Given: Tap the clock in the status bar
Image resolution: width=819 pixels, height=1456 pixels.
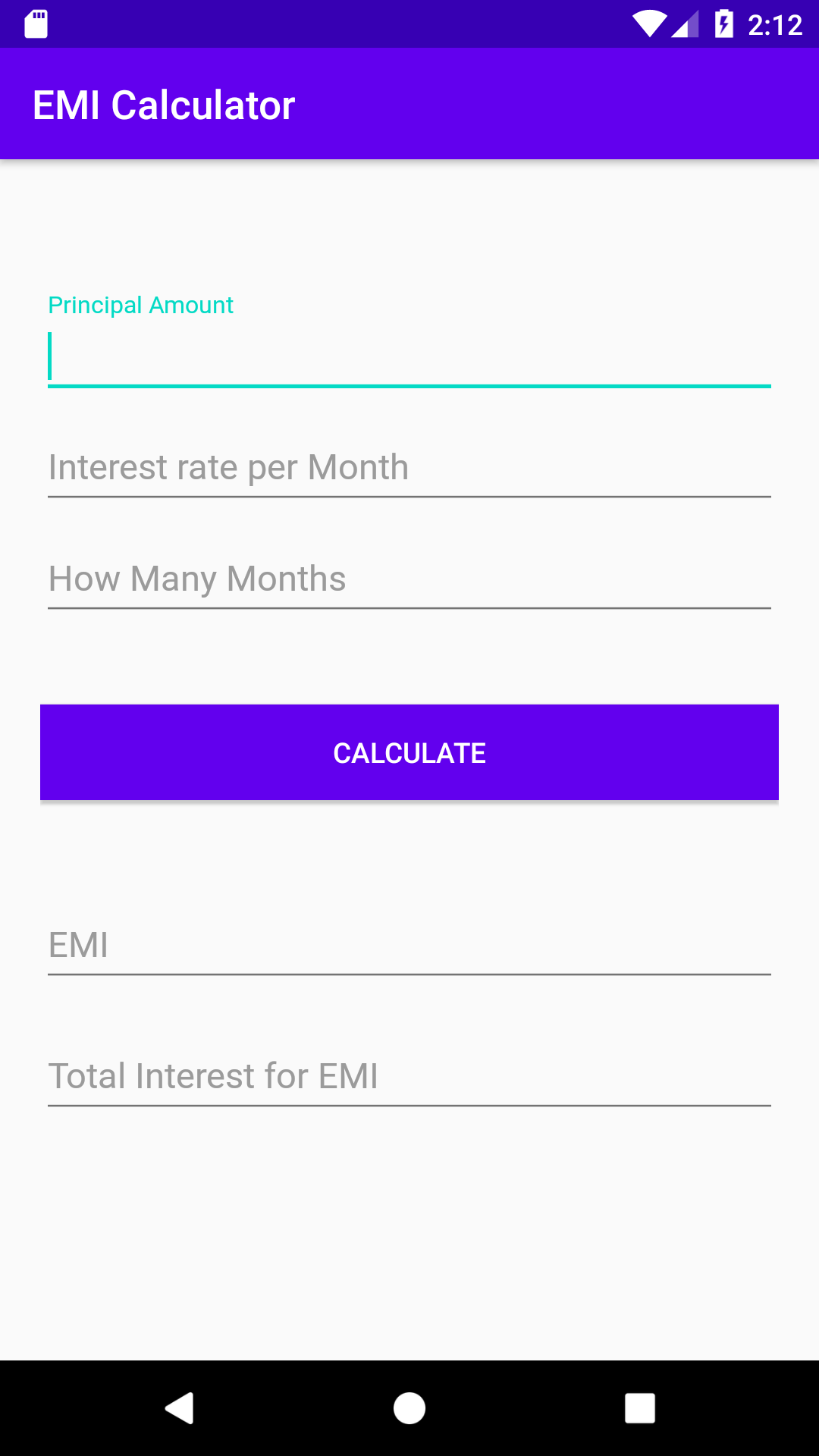Looking at the screenshot, I should [775, 24].
